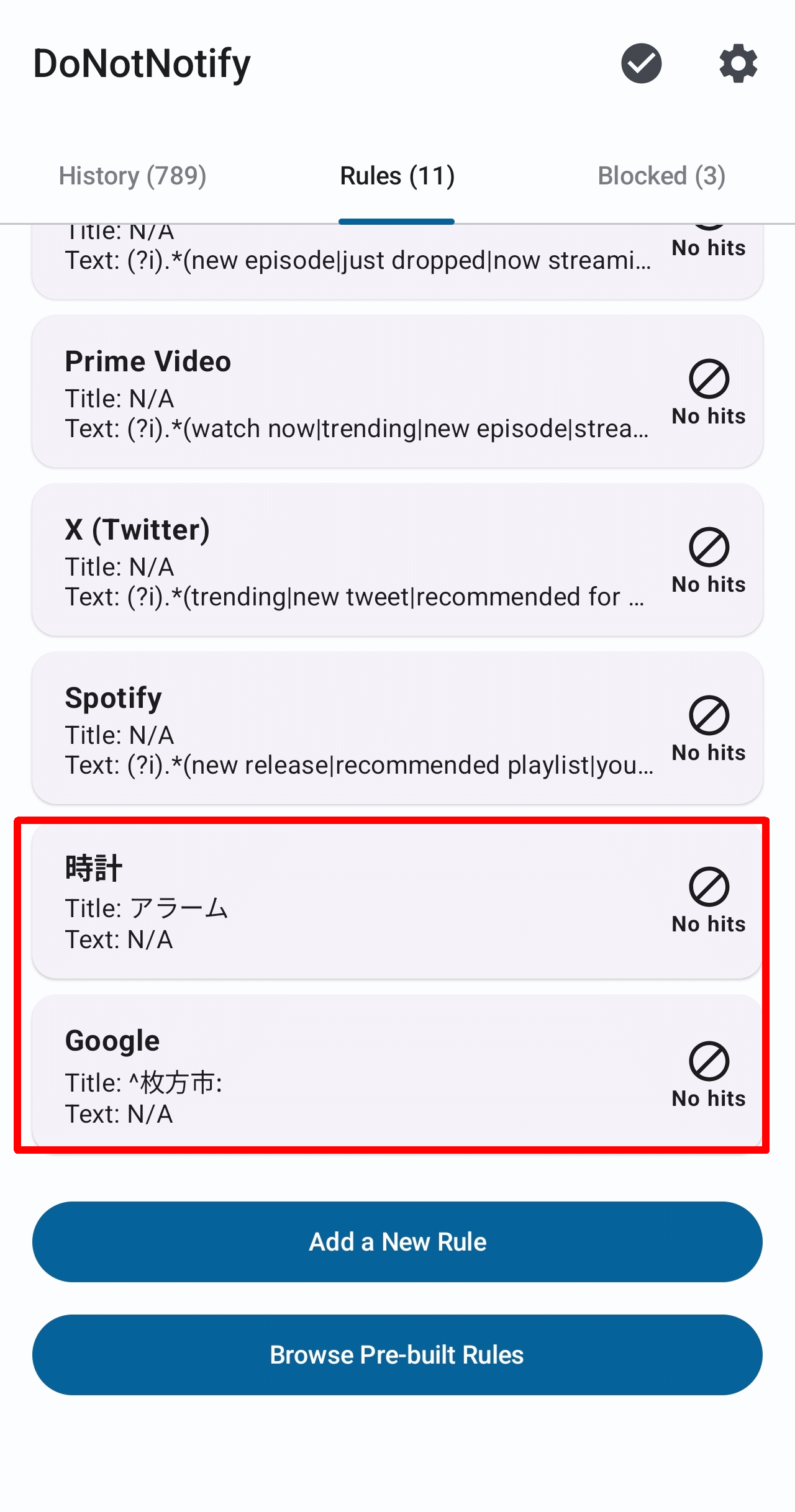Switch to the Blocked tab

point(661,176)
